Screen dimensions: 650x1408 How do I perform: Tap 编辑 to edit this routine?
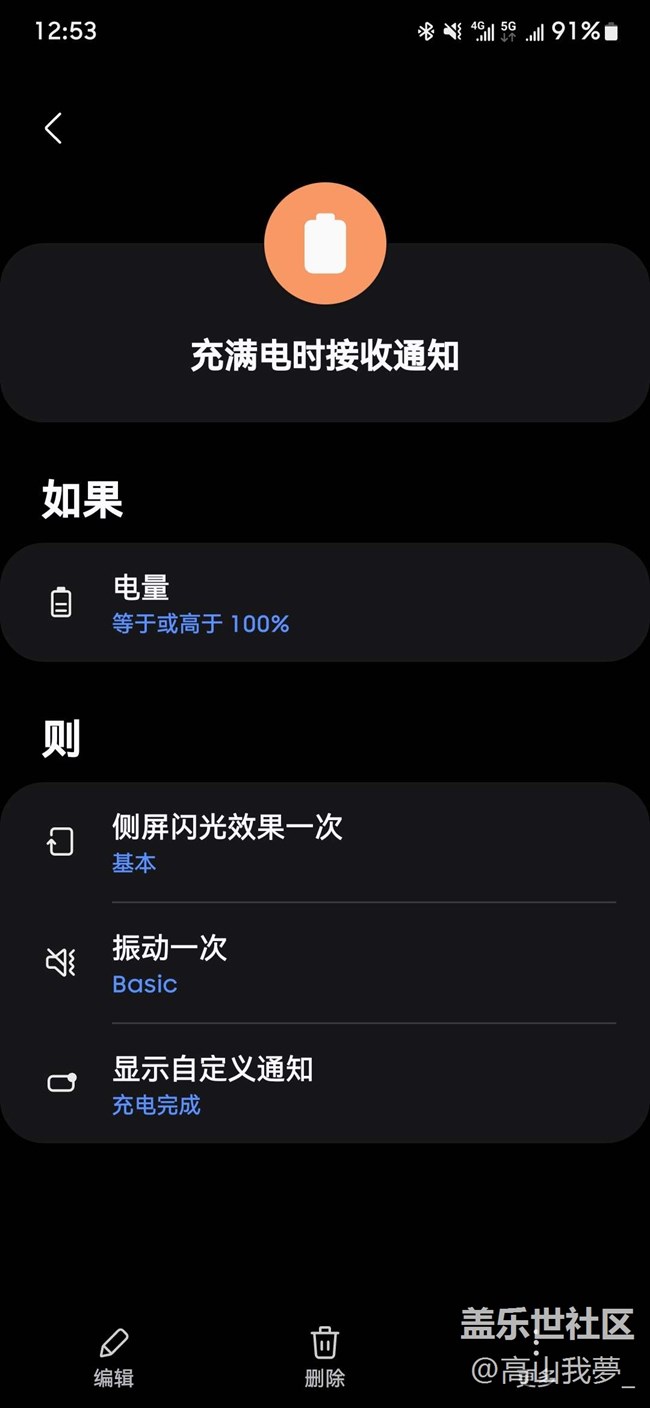coord(114,1358)
